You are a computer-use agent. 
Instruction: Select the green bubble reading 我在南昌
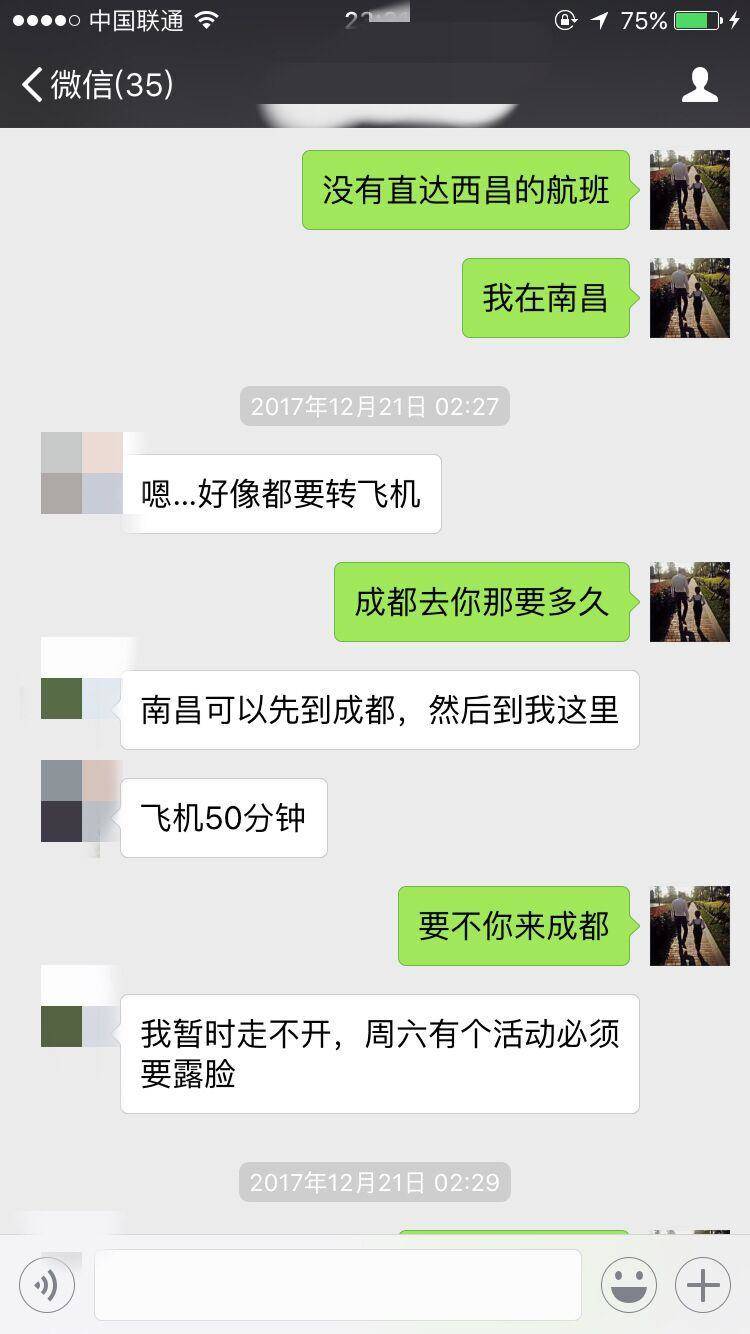pos(545,298)
